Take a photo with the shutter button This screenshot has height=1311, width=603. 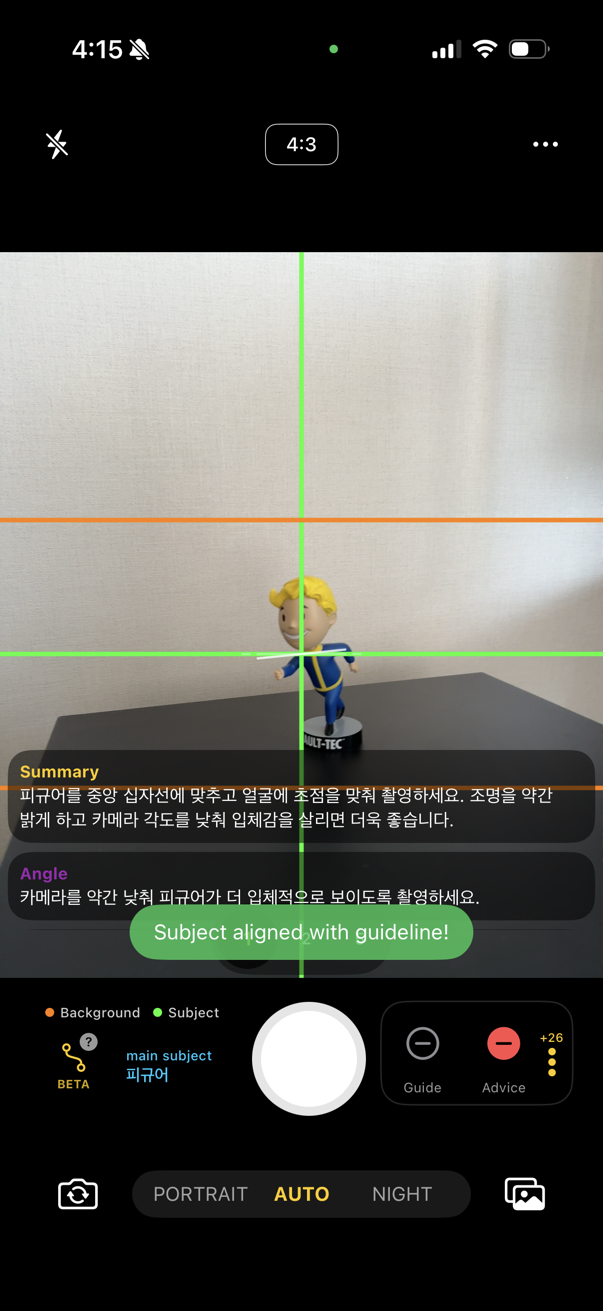(309, 1058)
